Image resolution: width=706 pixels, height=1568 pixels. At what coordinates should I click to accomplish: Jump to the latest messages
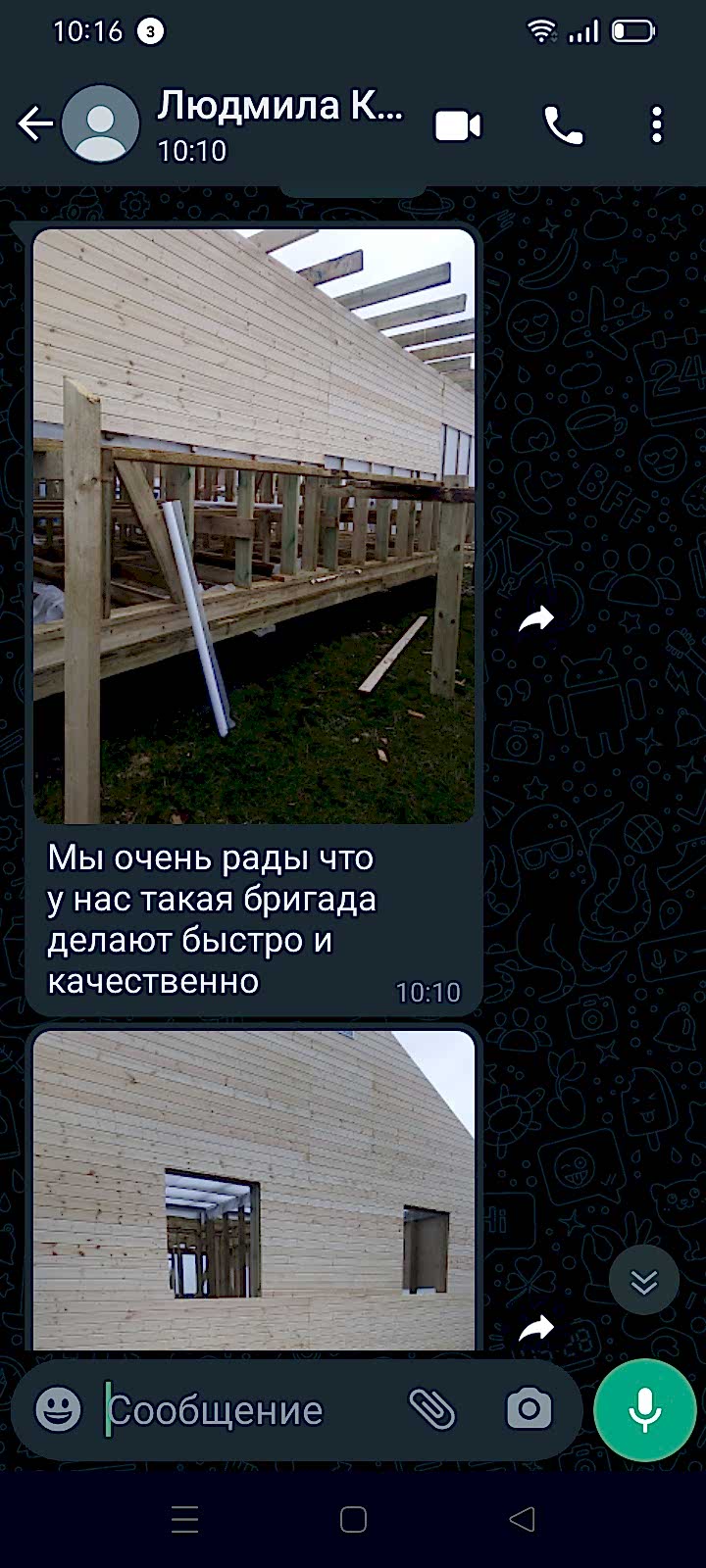point(643,1280)
